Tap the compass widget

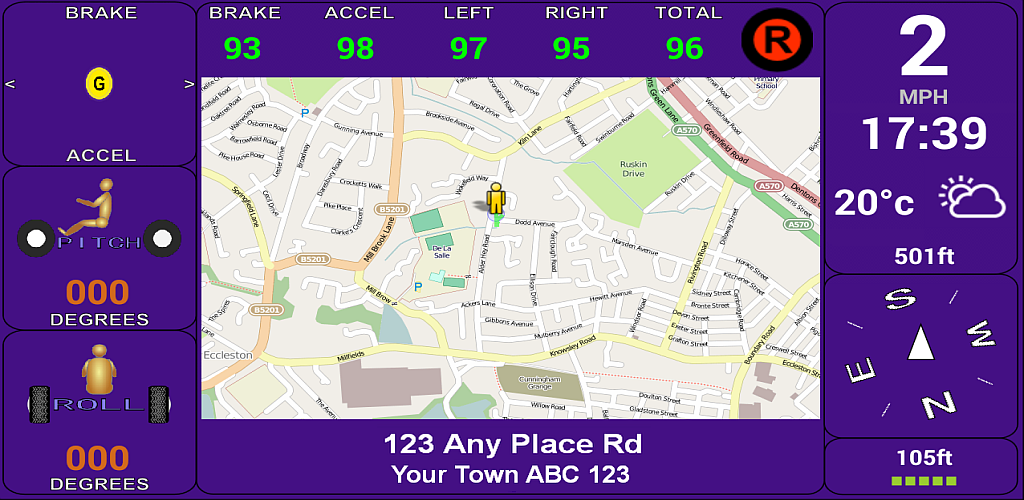point(920,353)
